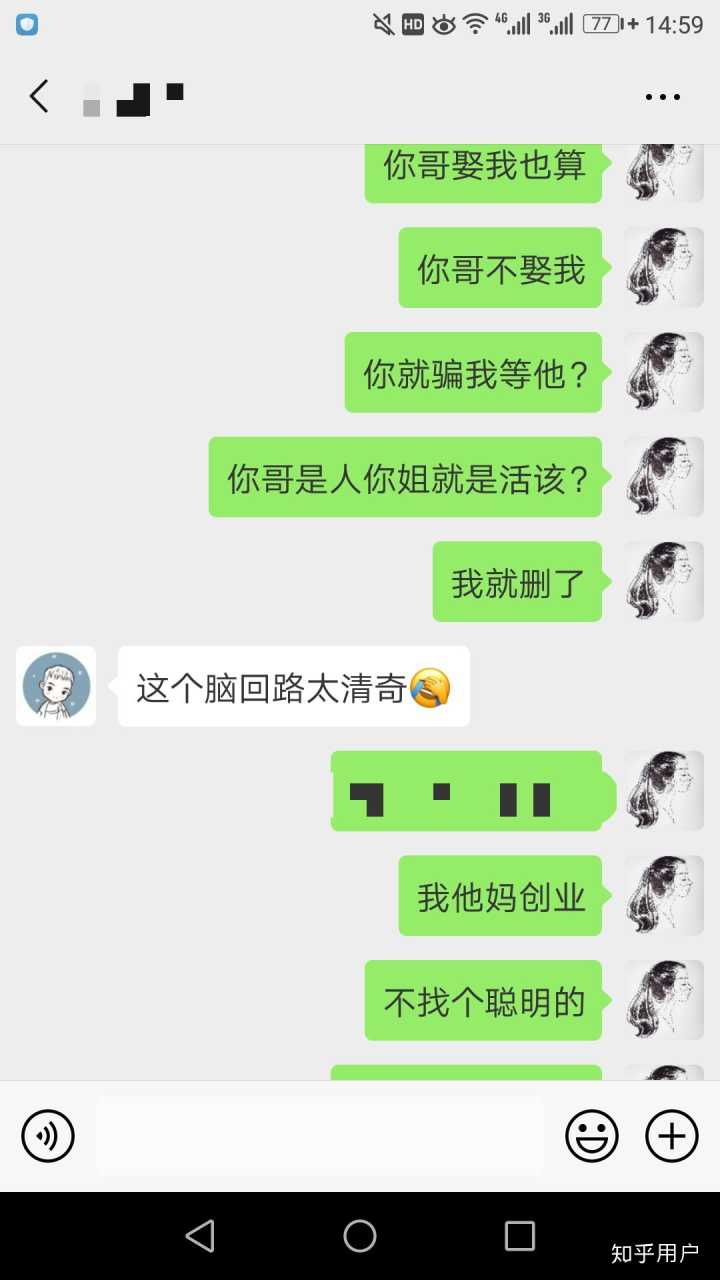Tap the system back button
Screen dimensions: 720x1280
pyautogui.click(x=200, y=1236)
